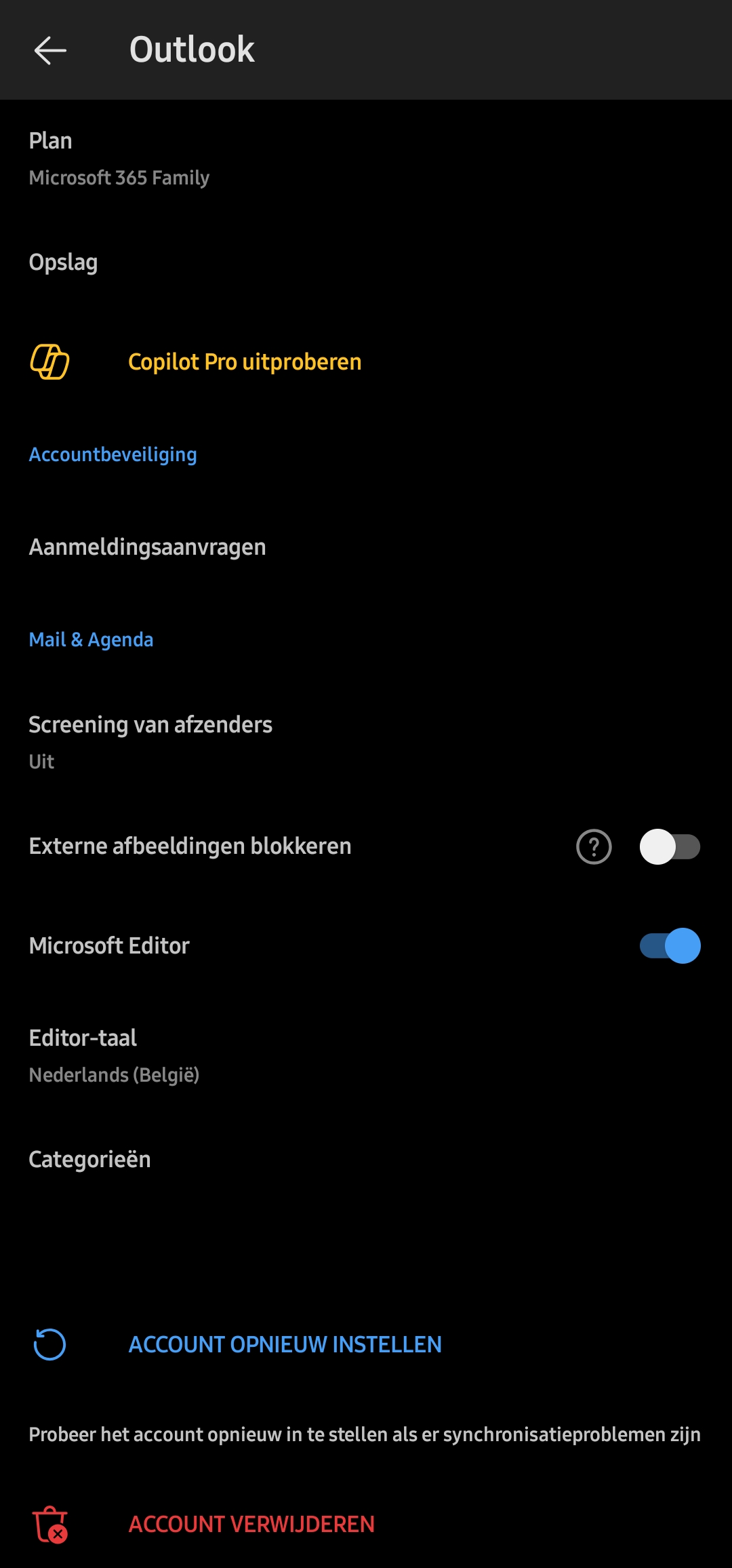Go back using the arrow icon
Viewport: 732px width, 1568px height.
50,50
